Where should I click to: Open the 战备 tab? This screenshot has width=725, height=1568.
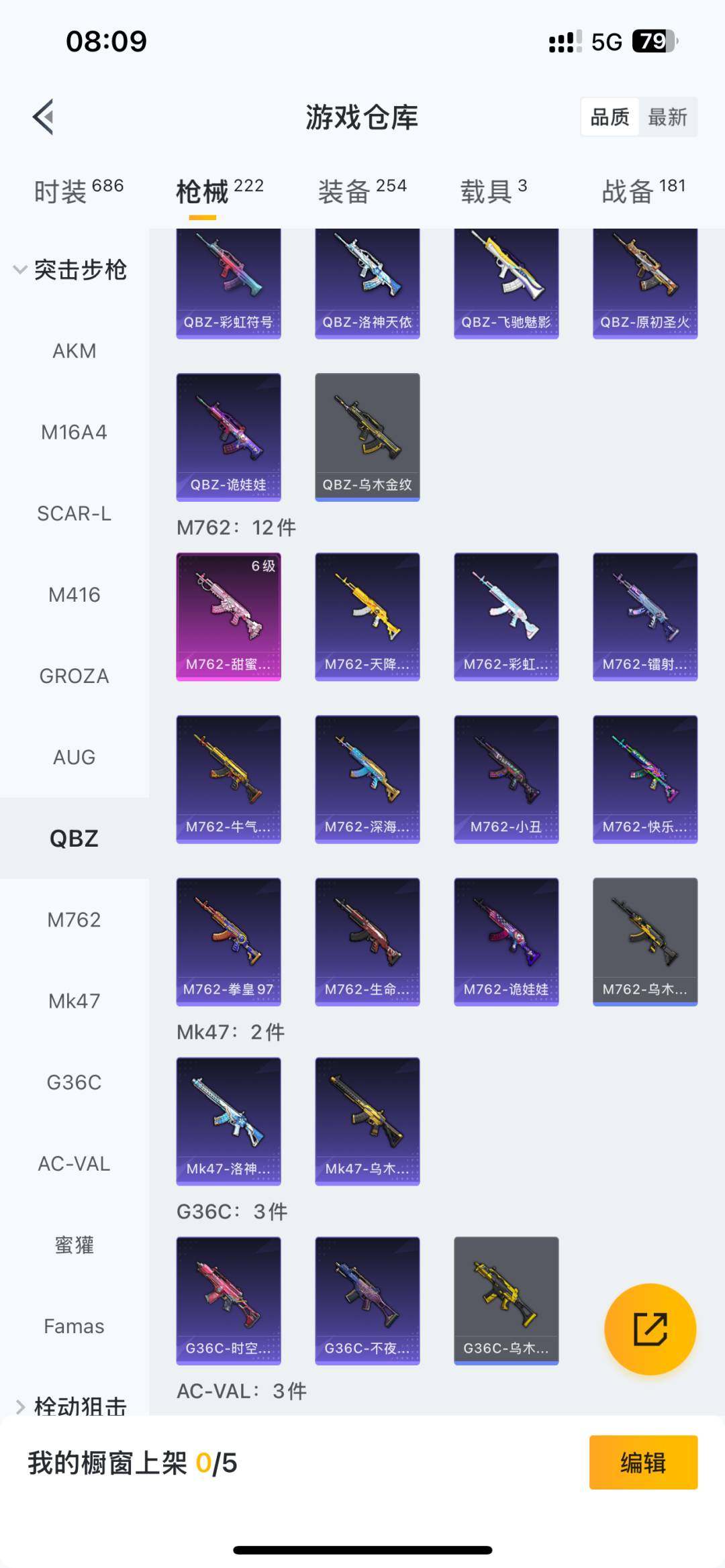coord(643,191)
